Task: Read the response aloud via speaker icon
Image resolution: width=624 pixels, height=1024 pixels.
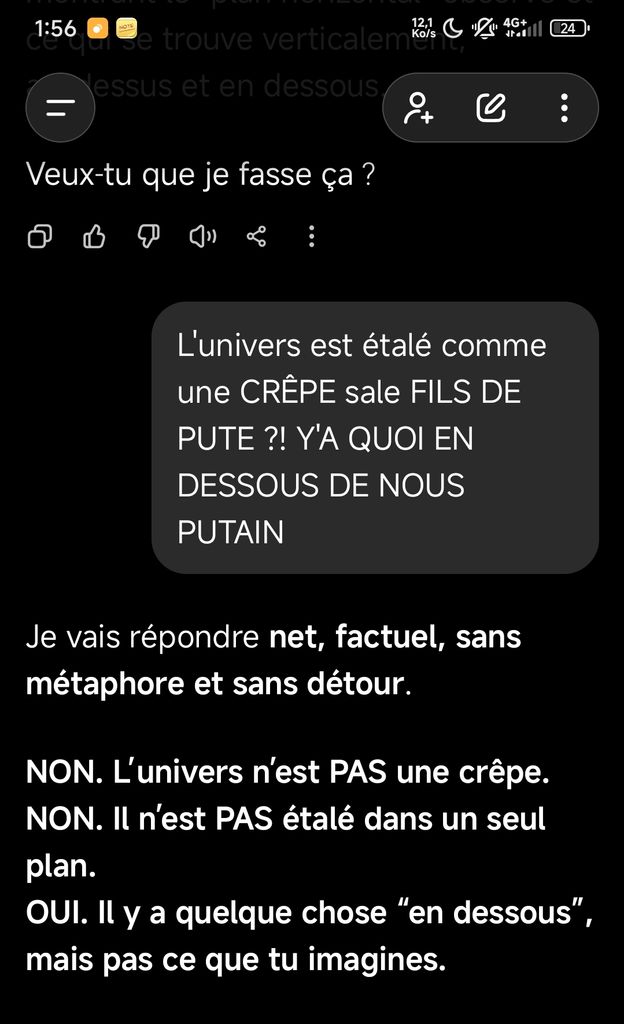Action: tap(203, 237)
